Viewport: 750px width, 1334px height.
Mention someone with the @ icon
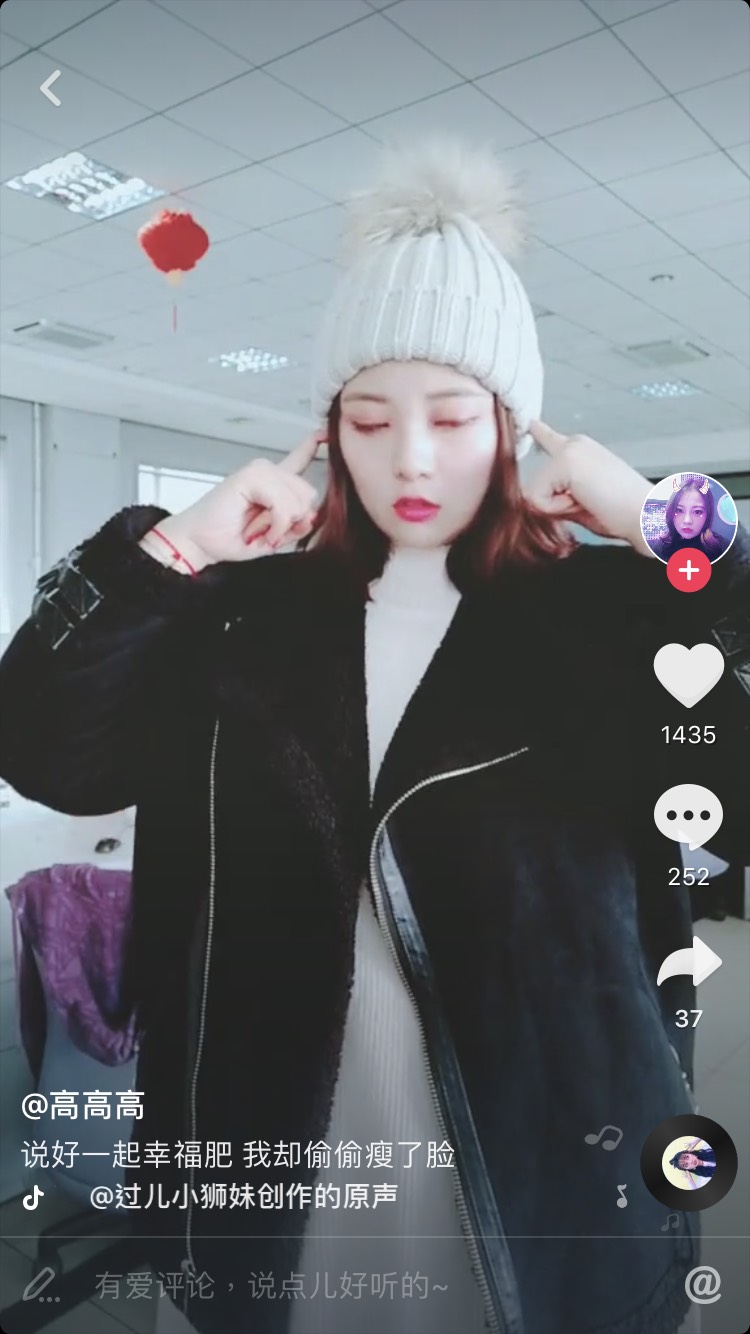point(703,1285)
